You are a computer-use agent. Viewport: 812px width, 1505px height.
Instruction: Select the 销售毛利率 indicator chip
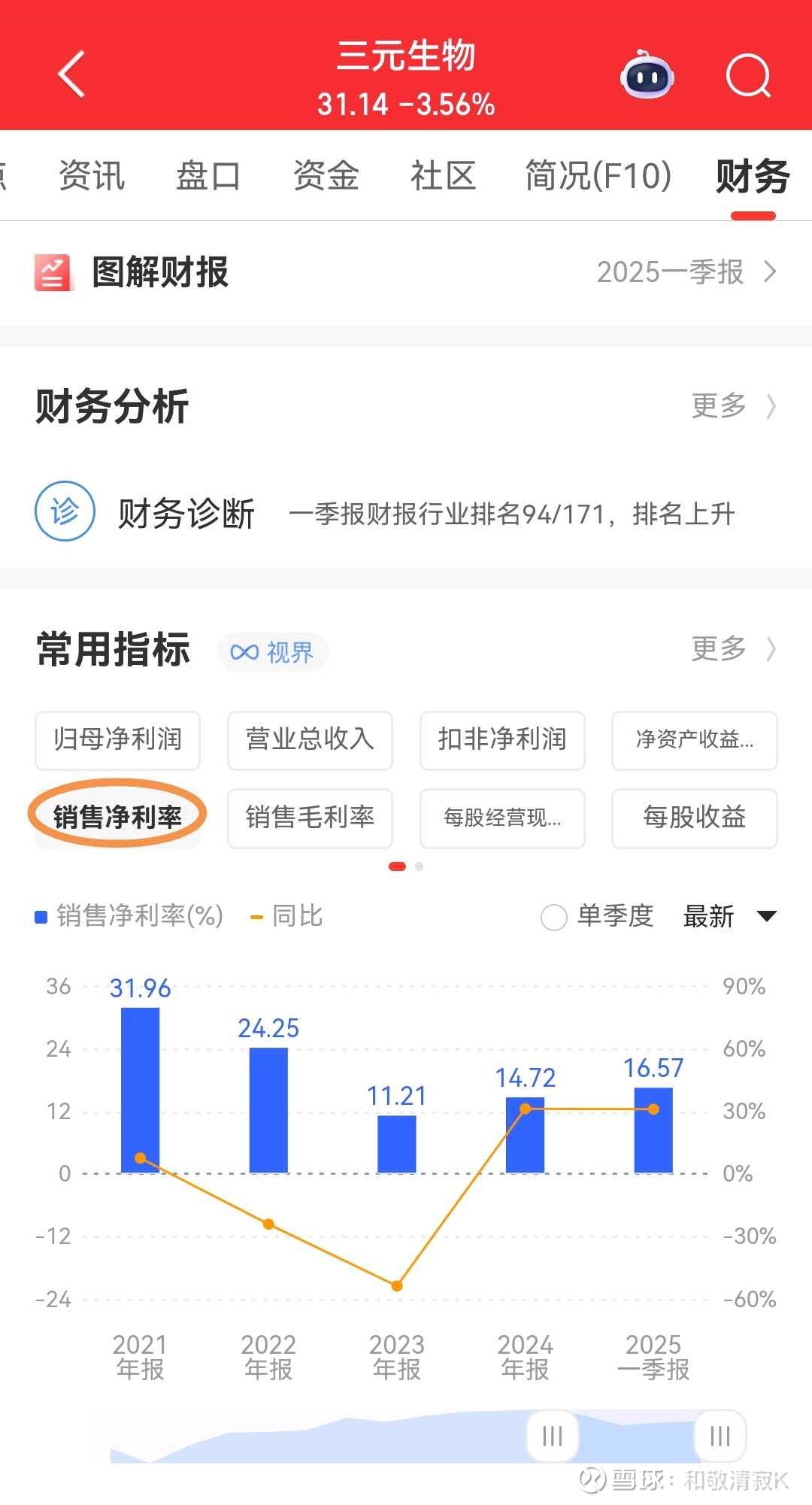(x=310, y=818)
